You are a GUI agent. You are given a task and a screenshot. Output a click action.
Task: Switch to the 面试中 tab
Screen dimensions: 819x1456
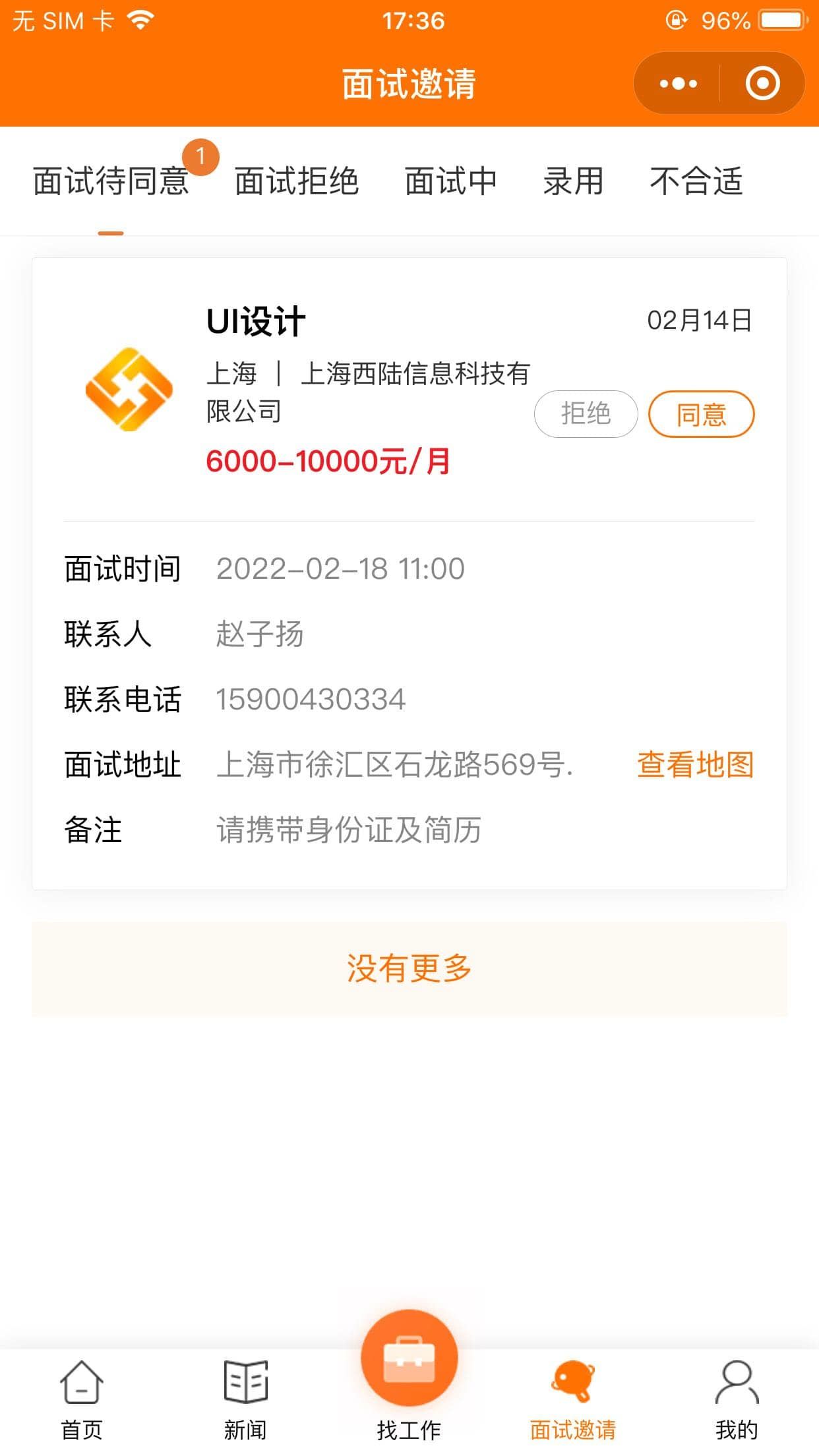[450, 181]
